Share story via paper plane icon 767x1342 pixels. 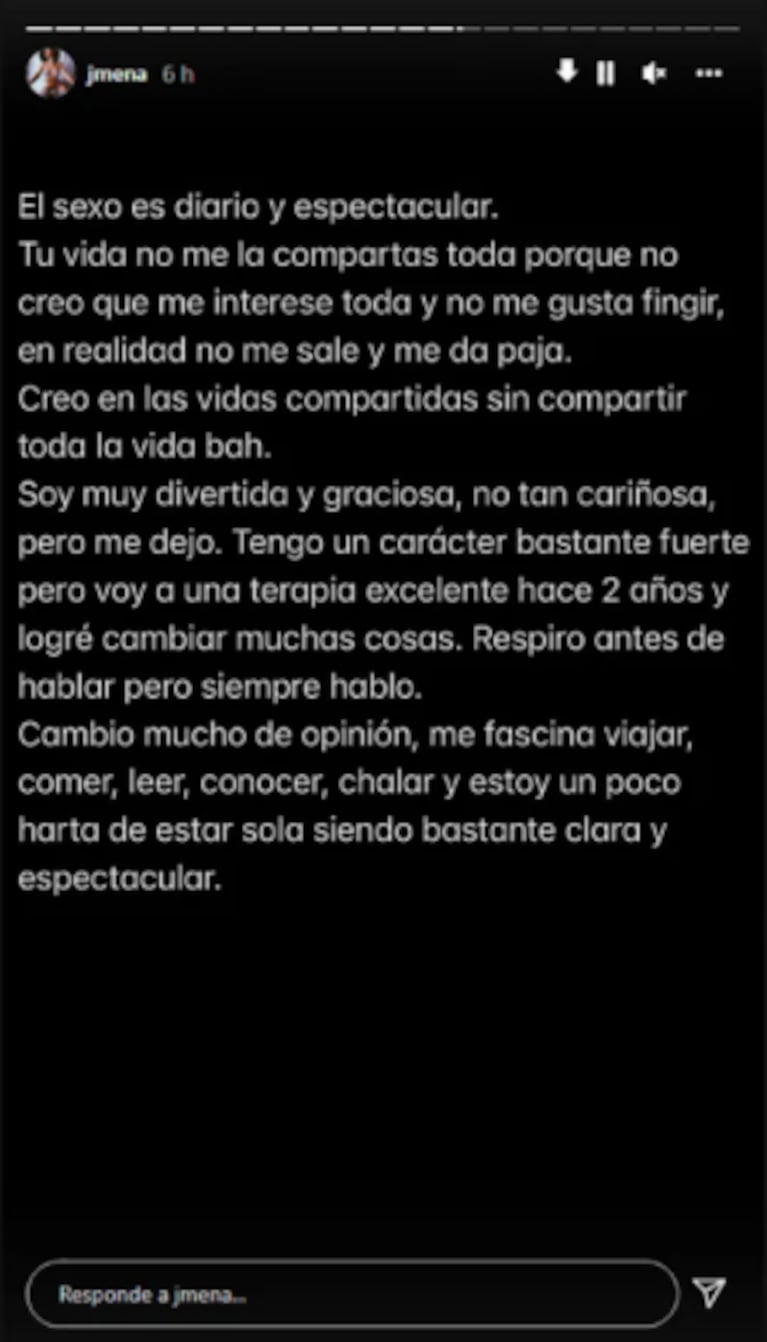click(x=709, y=1293)
